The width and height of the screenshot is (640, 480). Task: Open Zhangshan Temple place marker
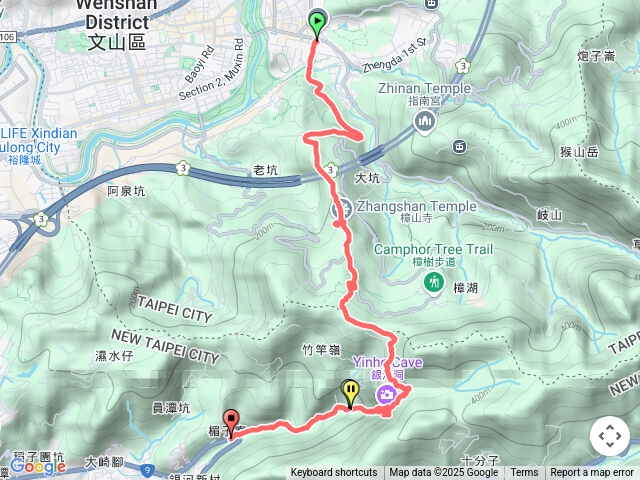(x=341, y=208)
